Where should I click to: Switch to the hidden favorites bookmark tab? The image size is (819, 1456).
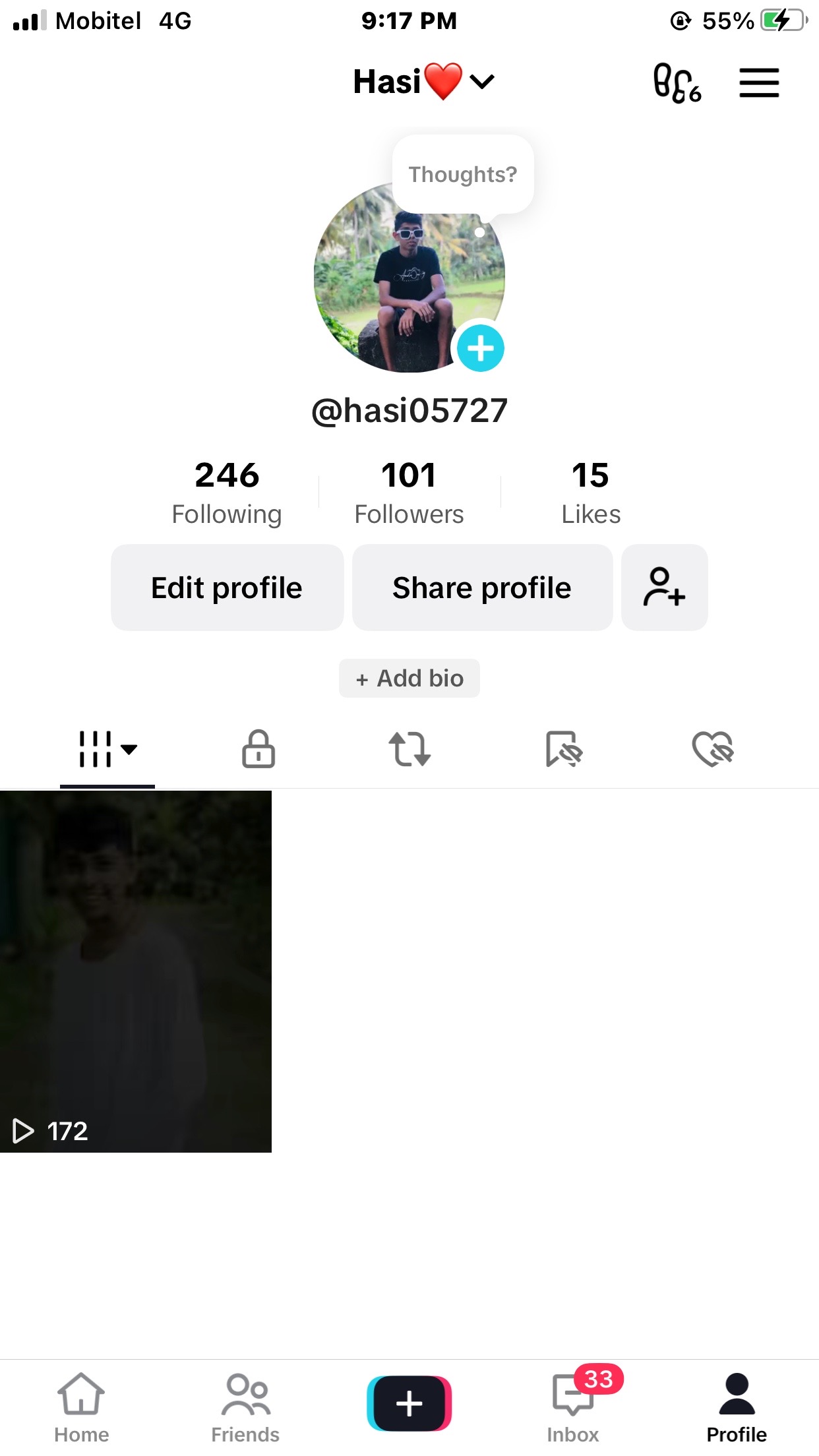tap(562, 749)
